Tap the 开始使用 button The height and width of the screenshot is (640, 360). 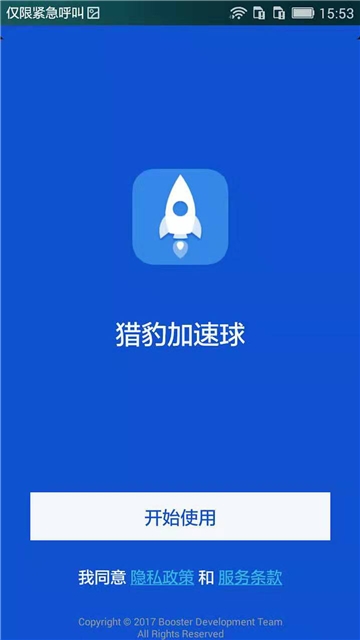pos(180,516)
